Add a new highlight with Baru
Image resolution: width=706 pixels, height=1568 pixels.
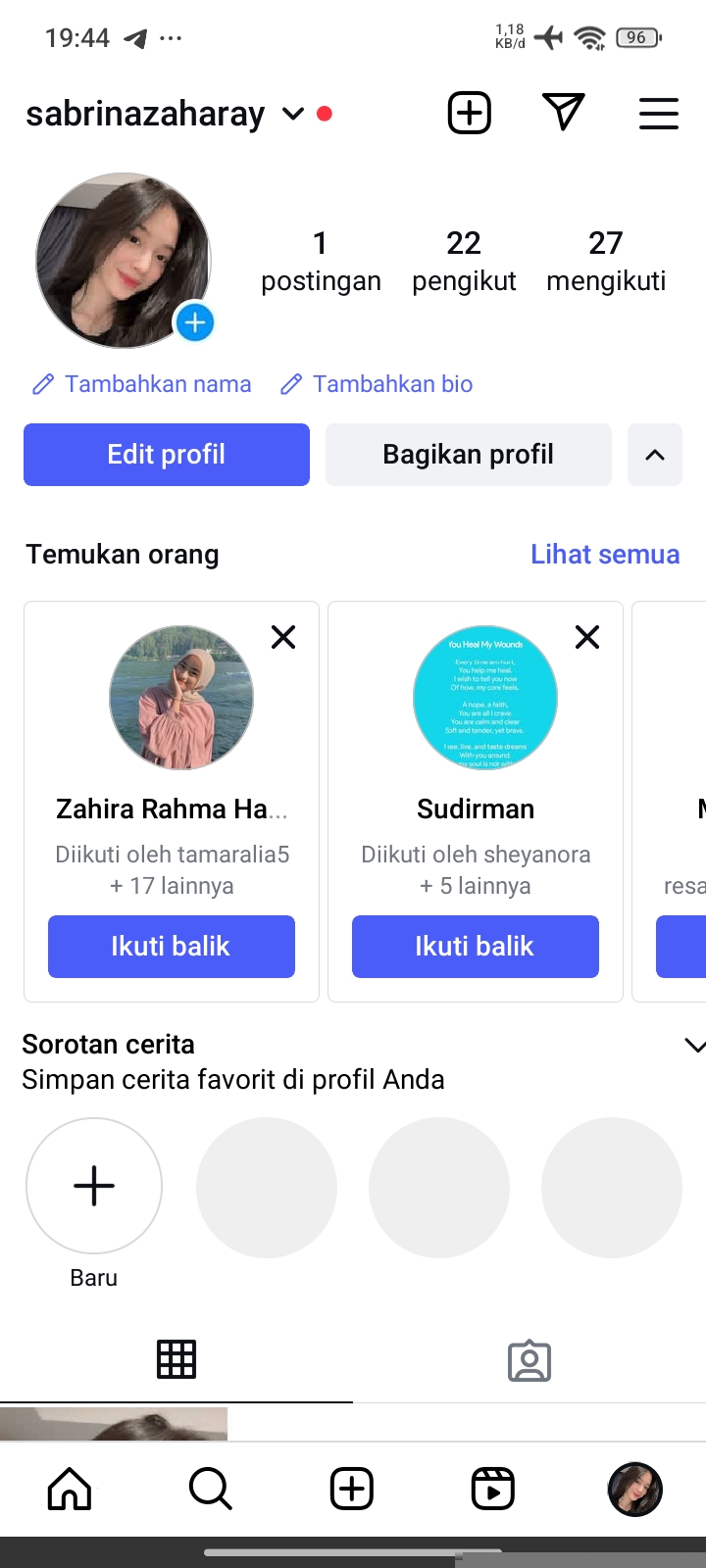click(94, 1187)
